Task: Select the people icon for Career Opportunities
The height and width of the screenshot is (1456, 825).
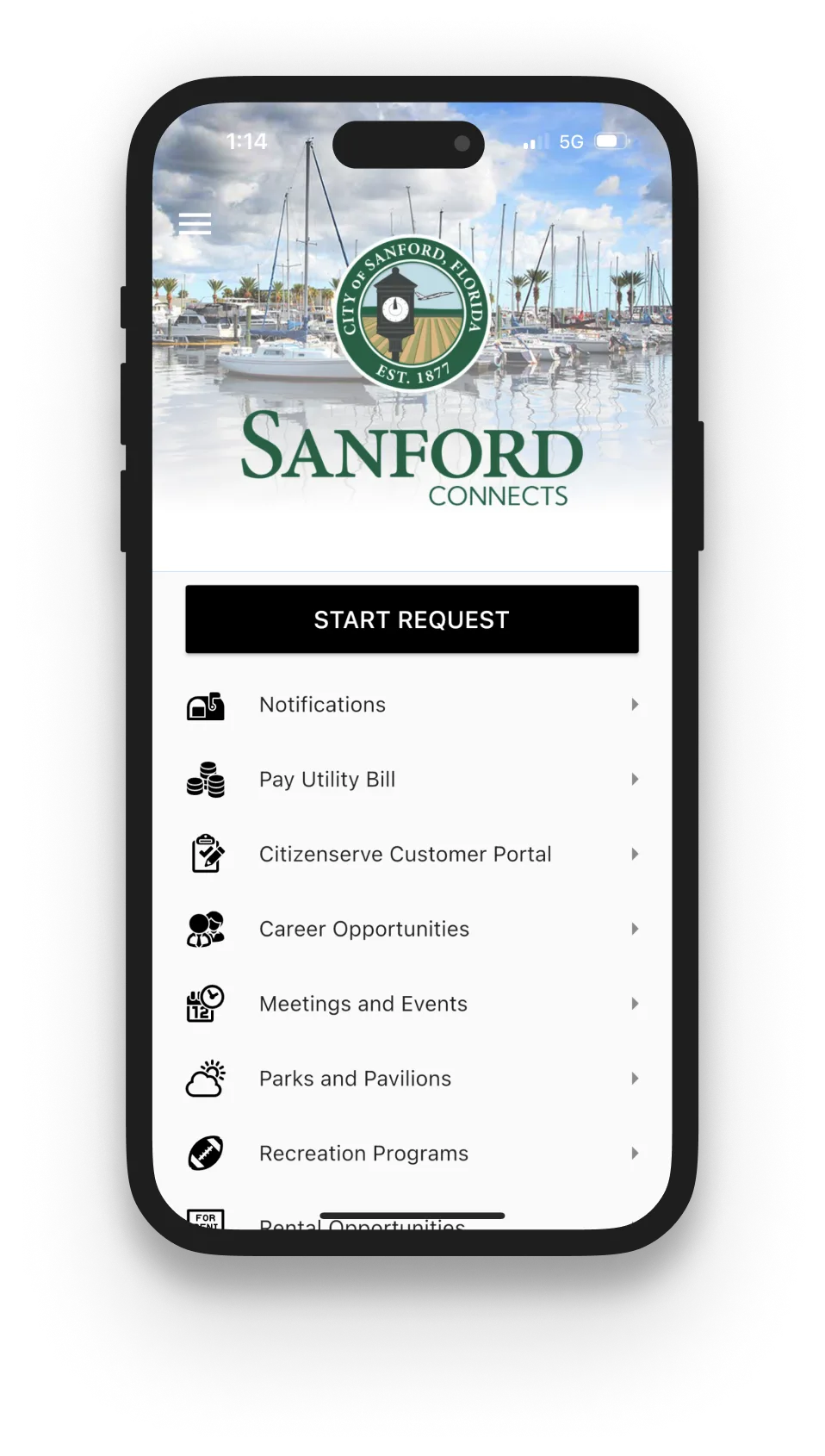Action: (205, 929)
